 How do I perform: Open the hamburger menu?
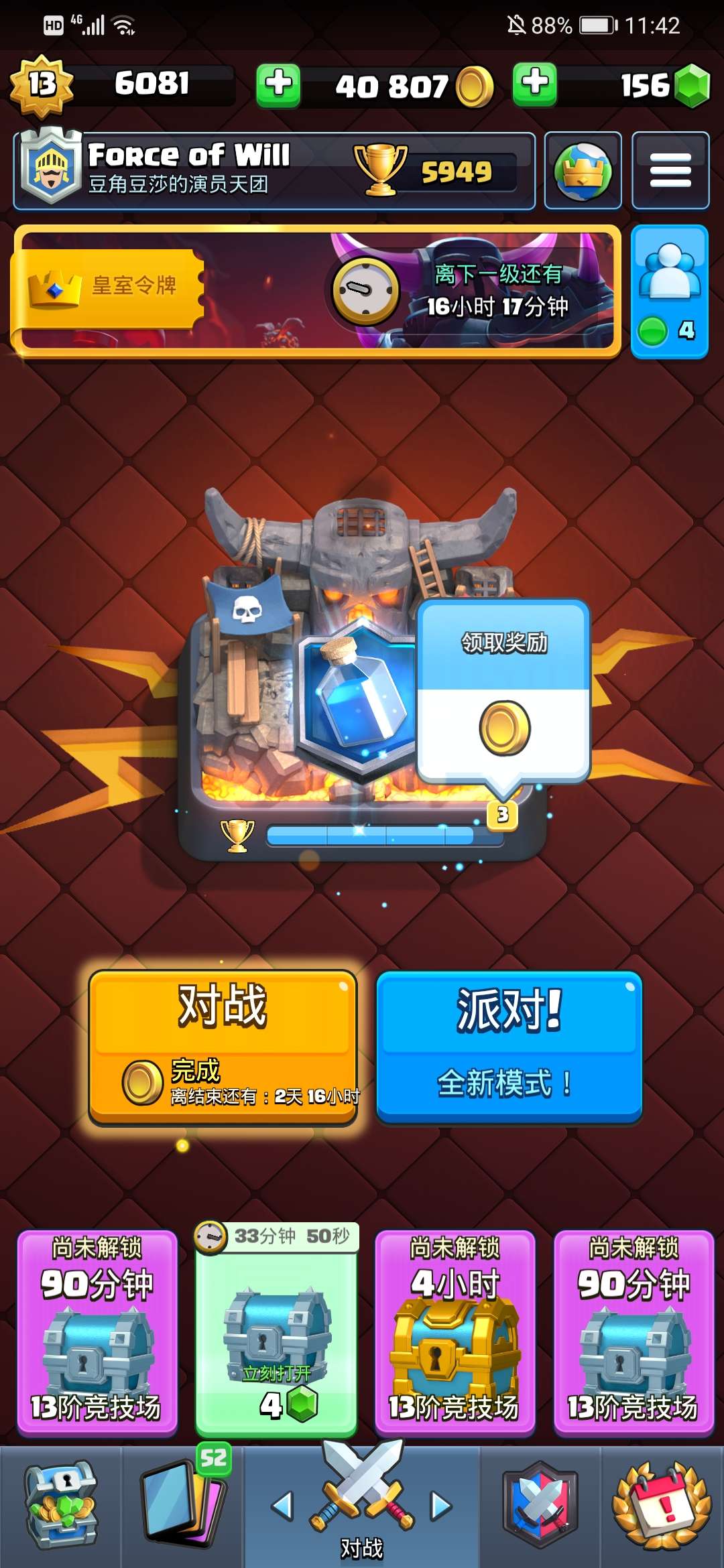pyautogui.click(x=670, y=171)
